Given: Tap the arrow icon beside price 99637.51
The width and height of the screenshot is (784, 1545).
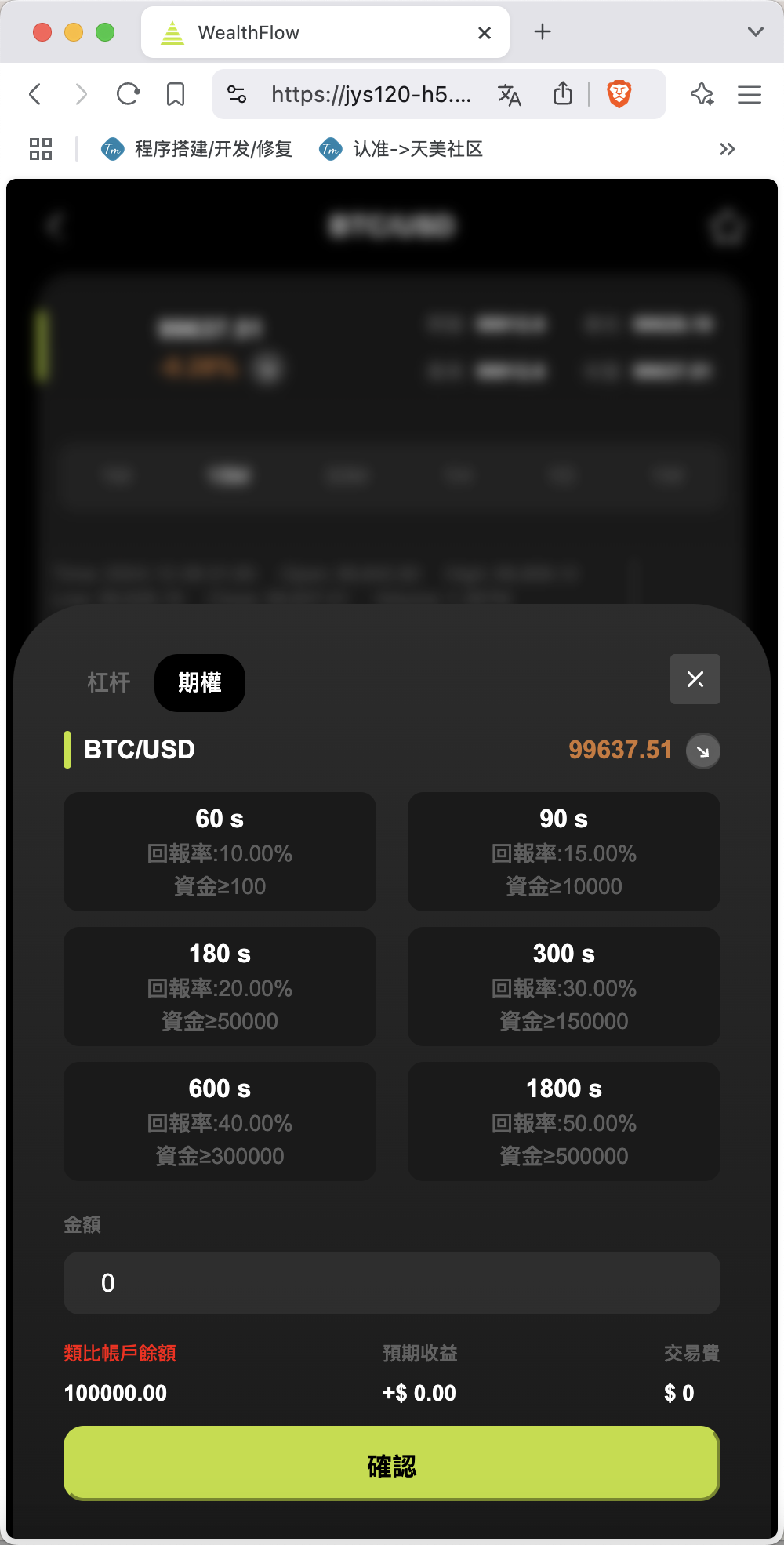Looking at the screenshot, I should click(x=703, y=751).
